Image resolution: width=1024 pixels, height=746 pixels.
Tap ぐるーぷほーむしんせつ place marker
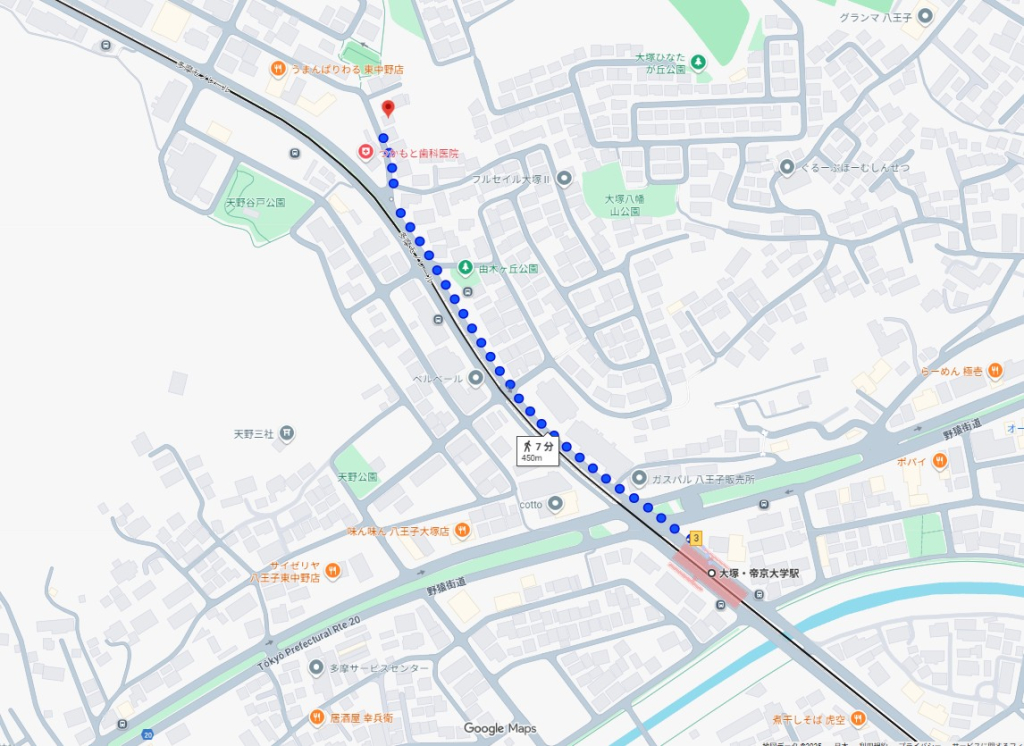click(787, 167)
